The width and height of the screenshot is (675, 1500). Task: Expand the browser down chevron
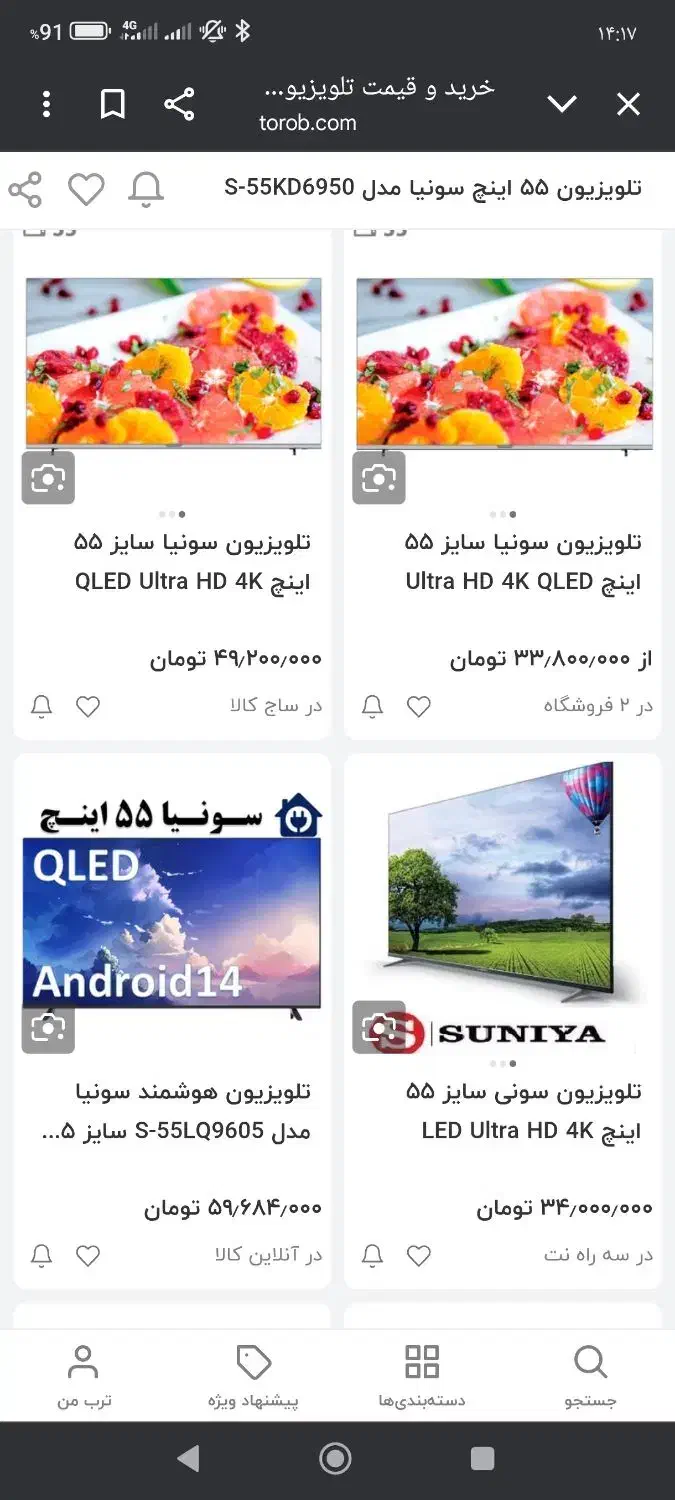[562, 104]
